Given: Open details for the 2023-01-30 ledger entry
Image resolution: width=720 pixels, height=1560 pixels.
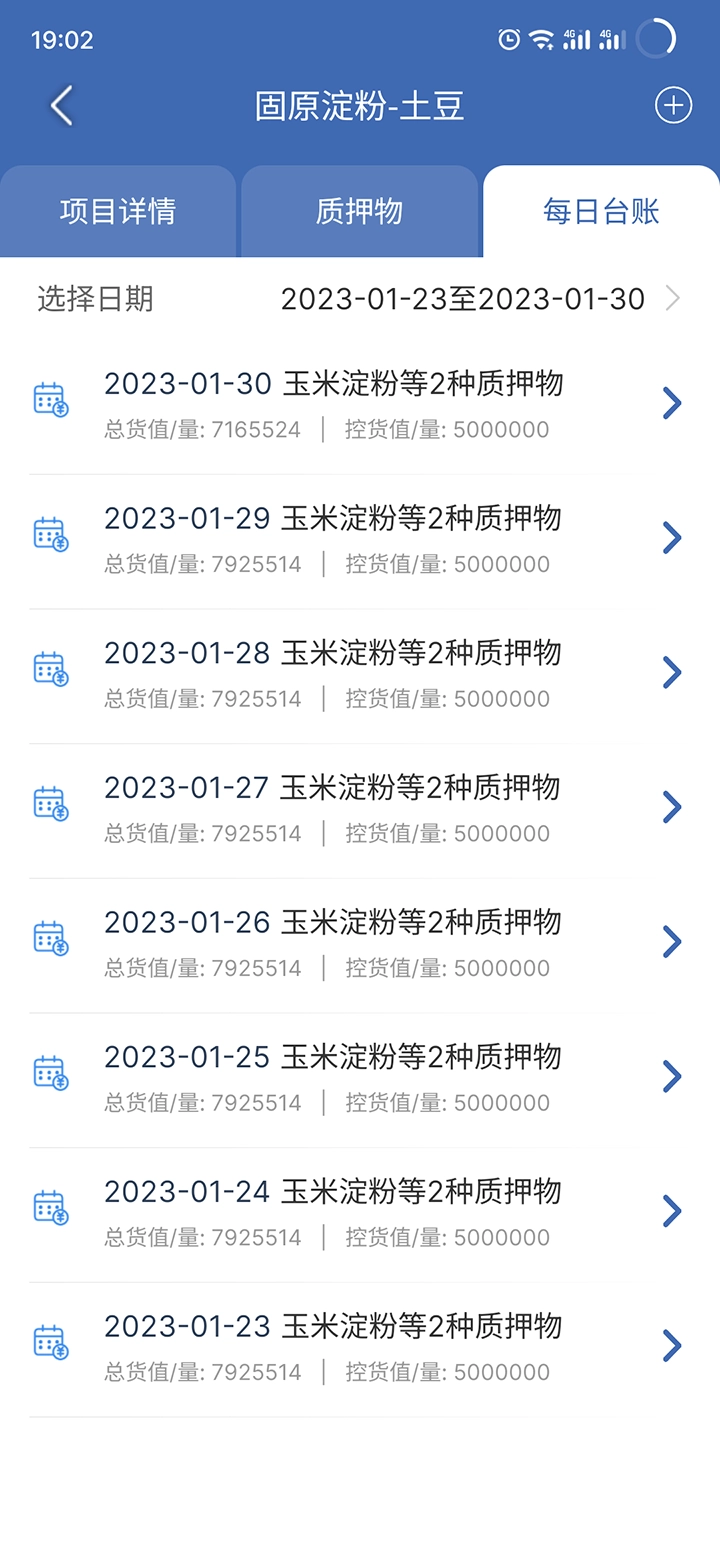Looking at the screenshot, I should [671, 404].
